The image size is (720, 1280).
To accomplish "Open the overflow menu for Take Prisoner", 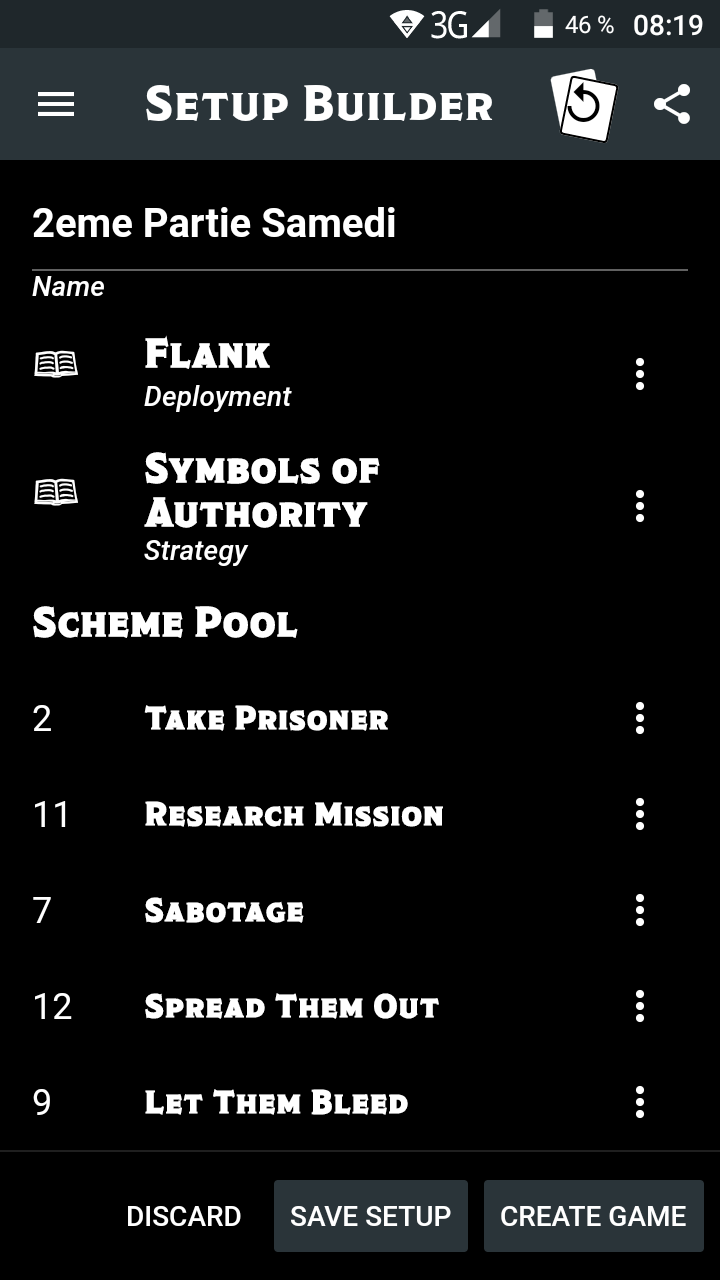I will (x=639, y=718).
